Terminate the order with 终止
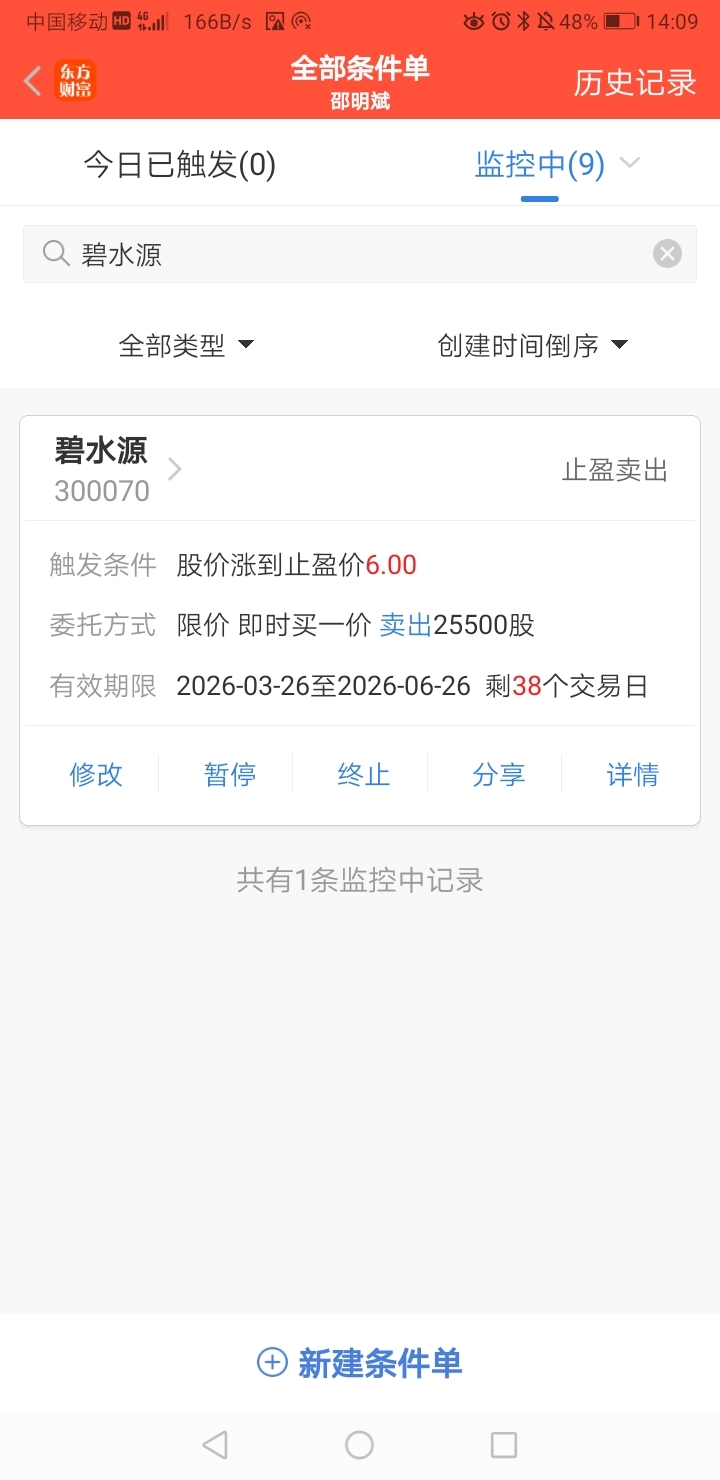The image size is (720, 1480). coord(364,774)
